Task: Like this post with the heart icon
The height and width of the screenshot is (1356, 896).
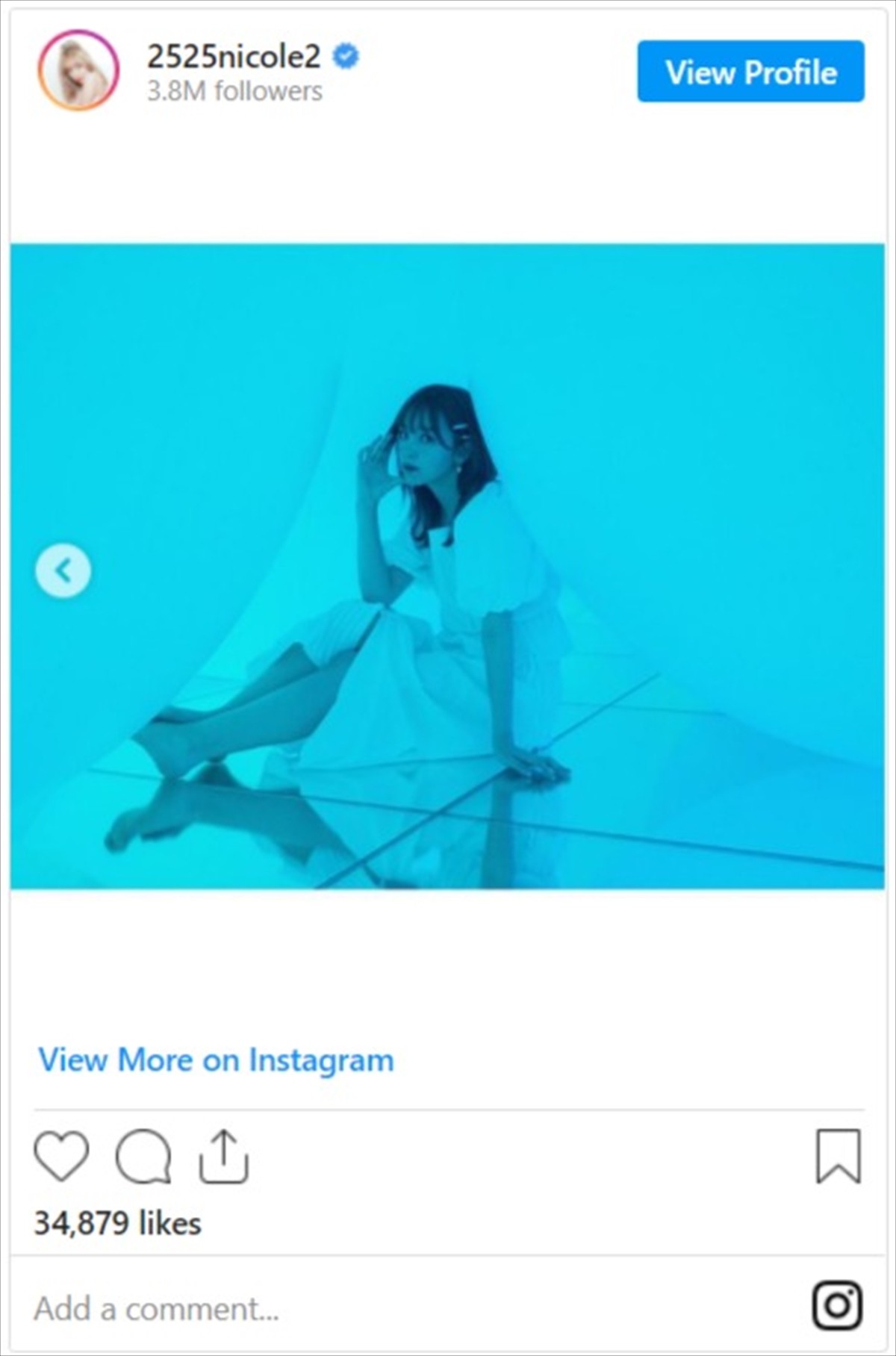Action: [x=61, y=1157]
